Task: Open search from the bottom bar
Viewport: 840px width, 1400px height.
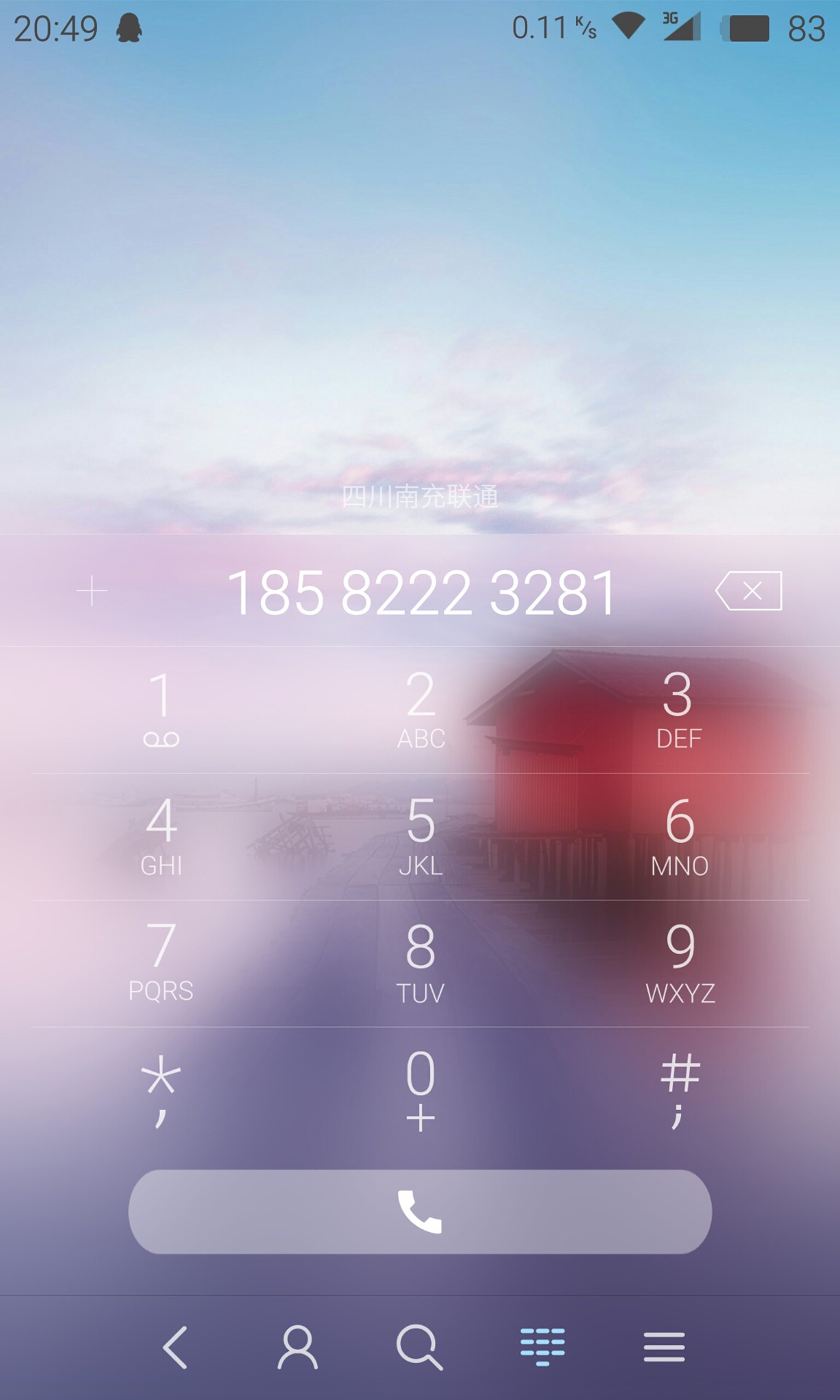Action: [419, 1347]
